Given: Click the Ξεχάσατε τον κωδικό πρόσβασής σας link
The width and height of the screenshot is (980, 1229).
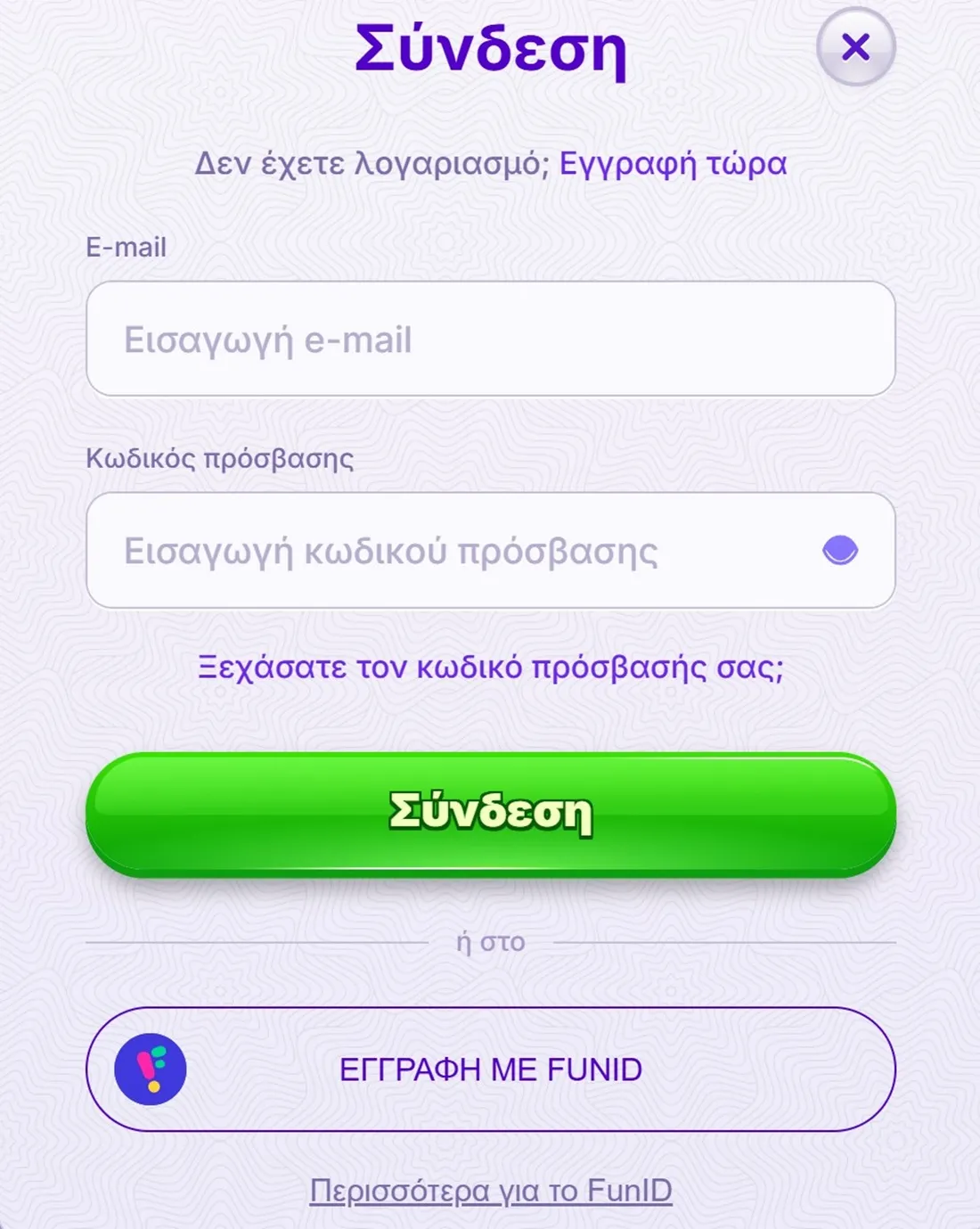Looking at the screenshot, I should point(490,667).
